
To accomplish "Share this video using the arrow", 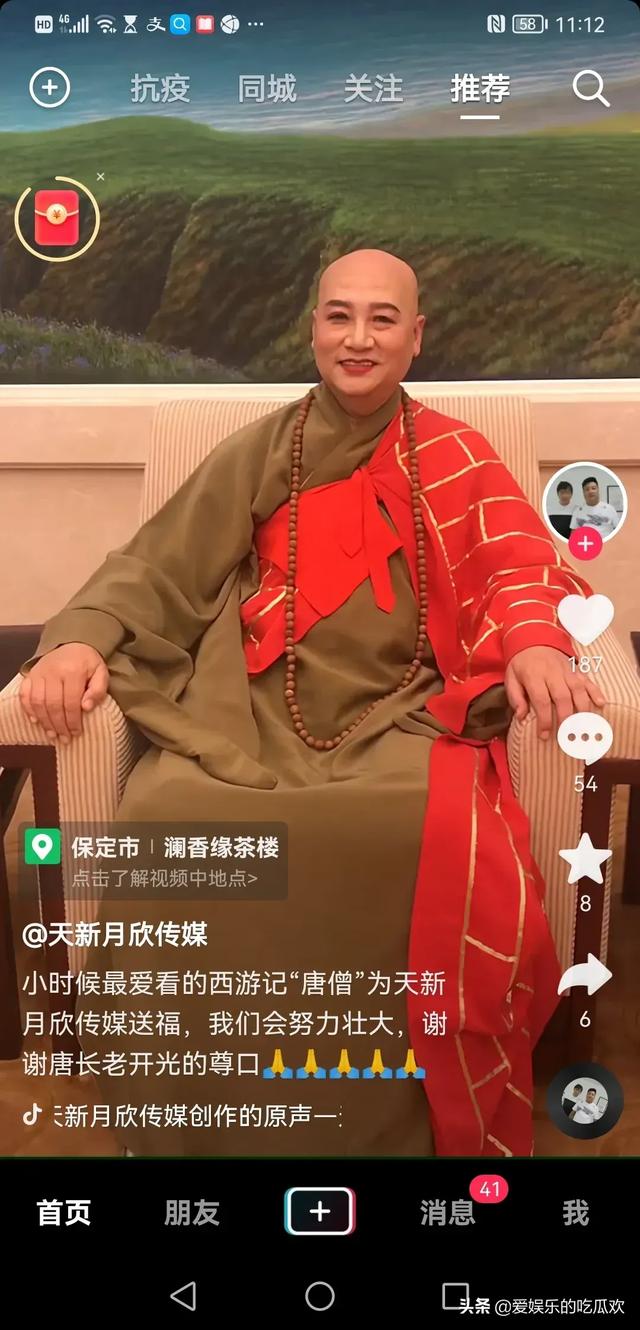I will [x=585, y=977].
